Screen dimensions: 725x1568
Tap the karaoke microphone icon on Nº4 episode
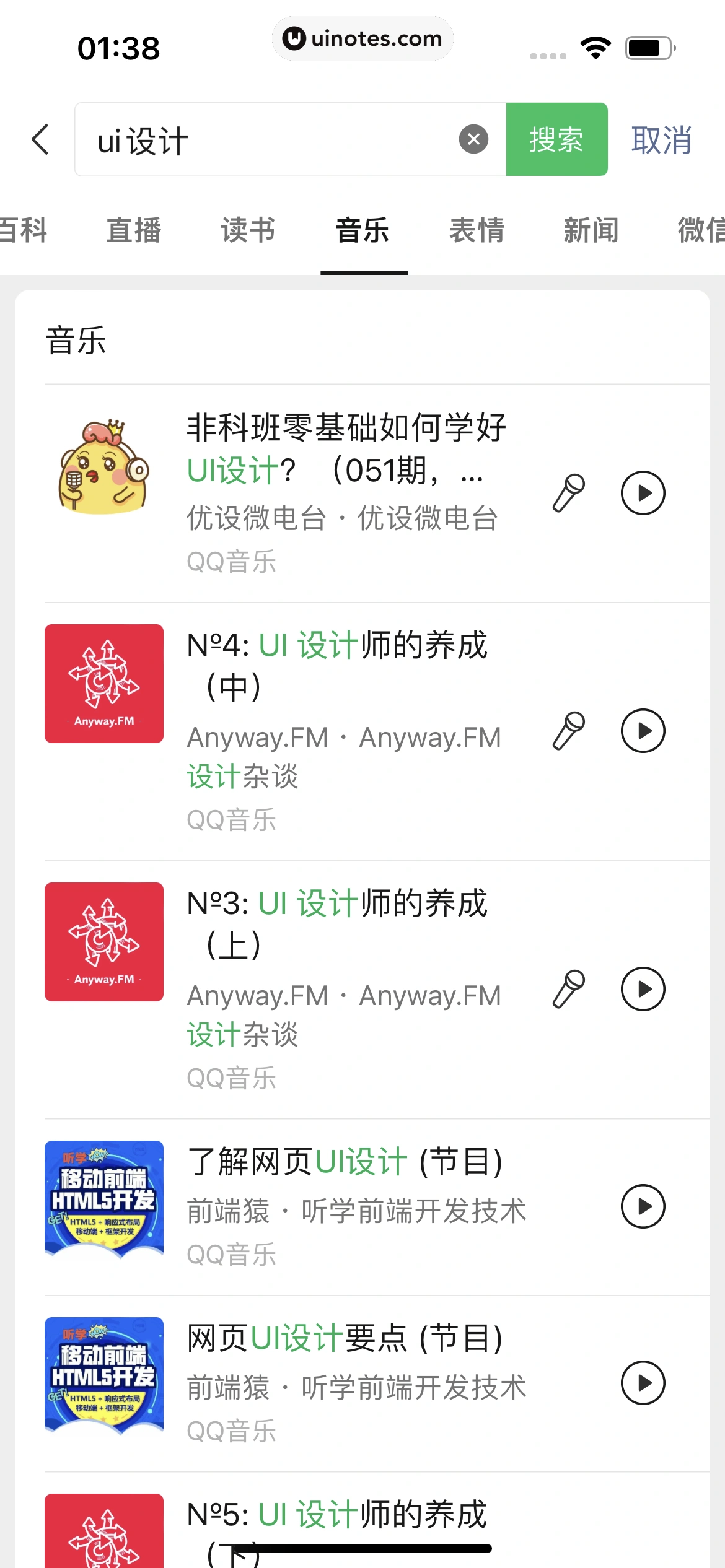tap(569, 731)
